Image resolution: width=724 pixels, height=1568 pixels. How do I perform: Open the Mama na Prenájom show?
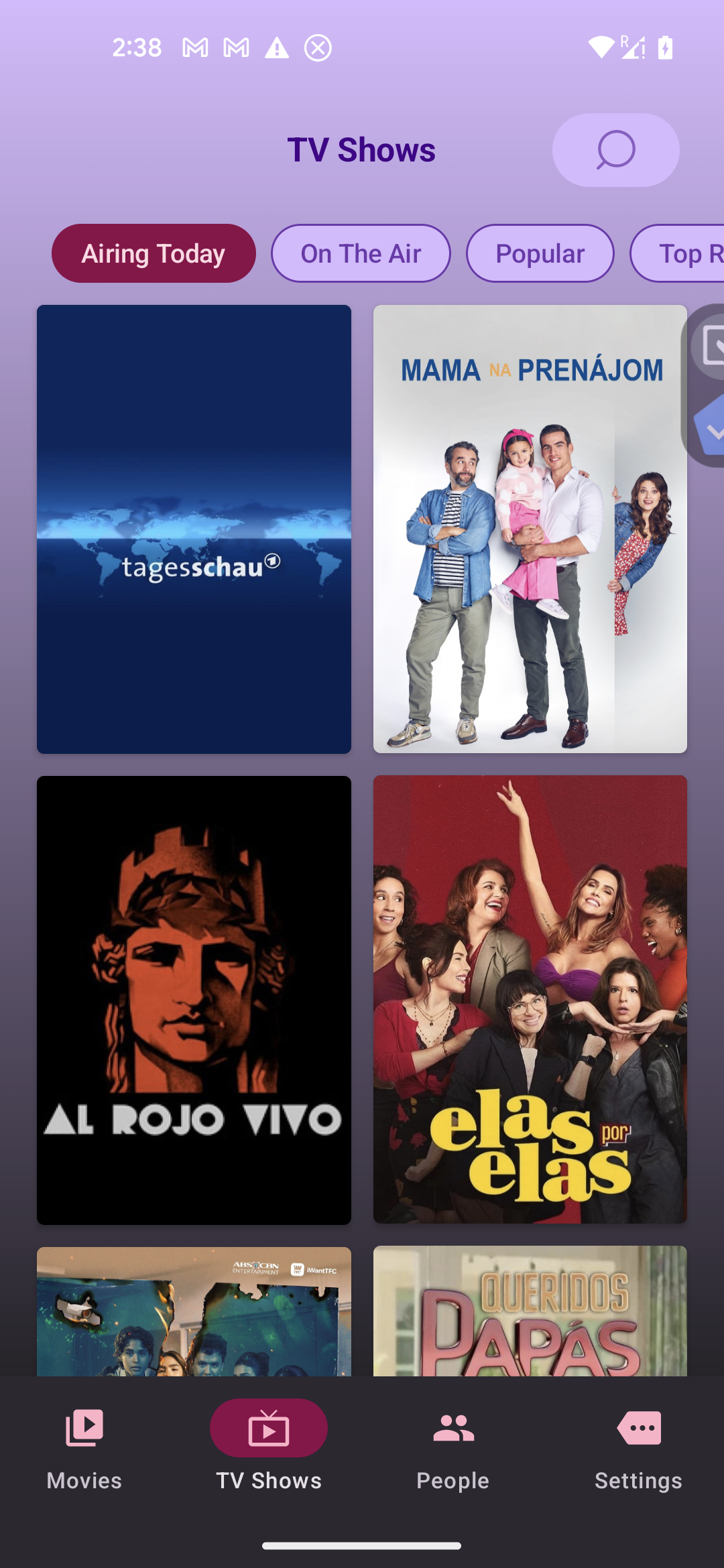point(530,529)
